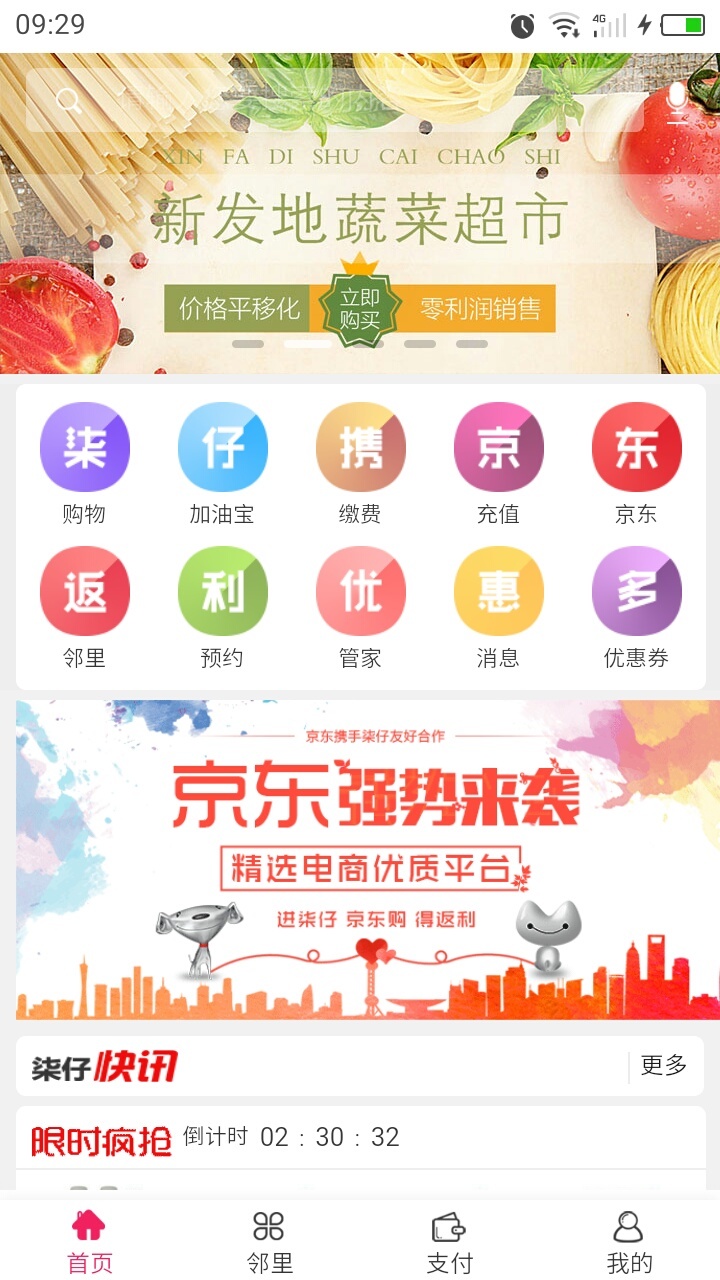Viewport: 720px width, 1280px height.
Task: Tap the microphone voice search icon
Action: [x=678, y=101]
